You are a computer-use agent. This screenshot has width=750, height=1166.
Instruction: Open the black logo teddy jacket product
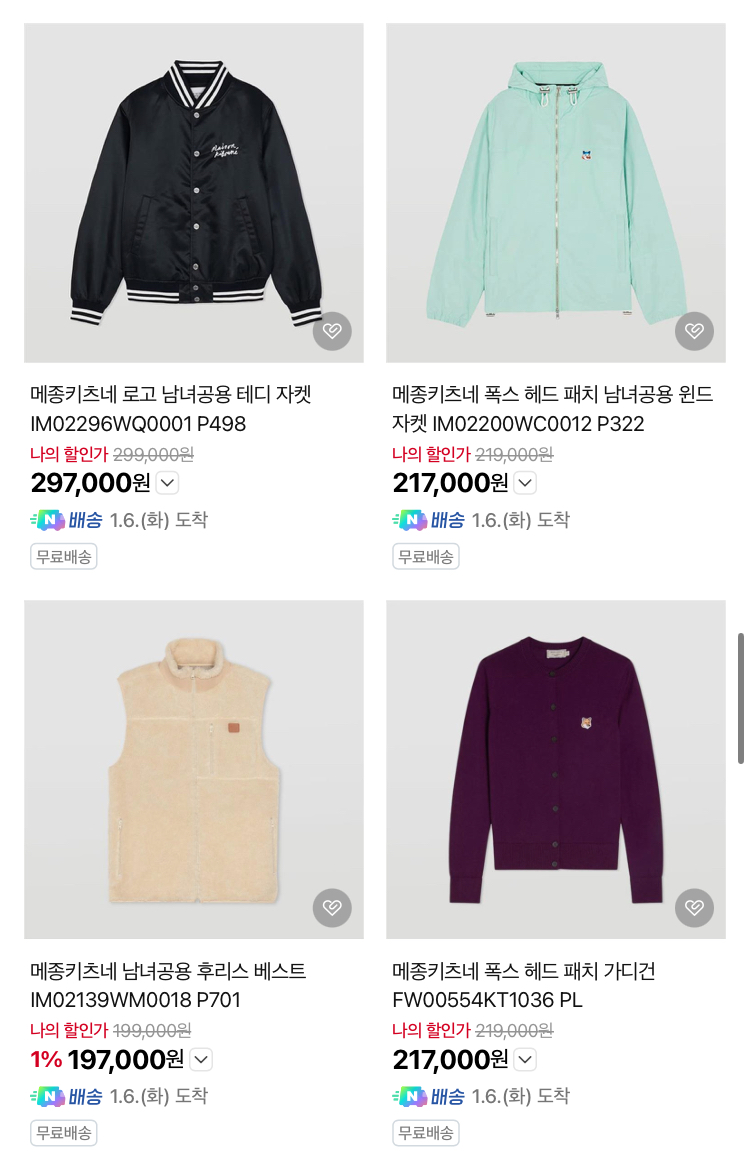pos(194,193)
